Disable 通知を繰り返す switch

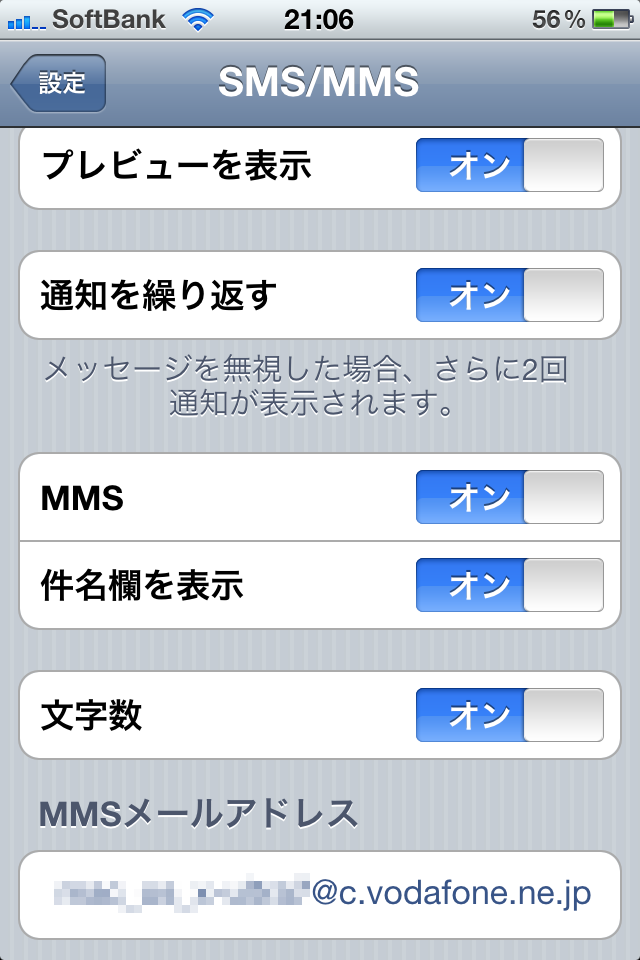pos(509,295)
